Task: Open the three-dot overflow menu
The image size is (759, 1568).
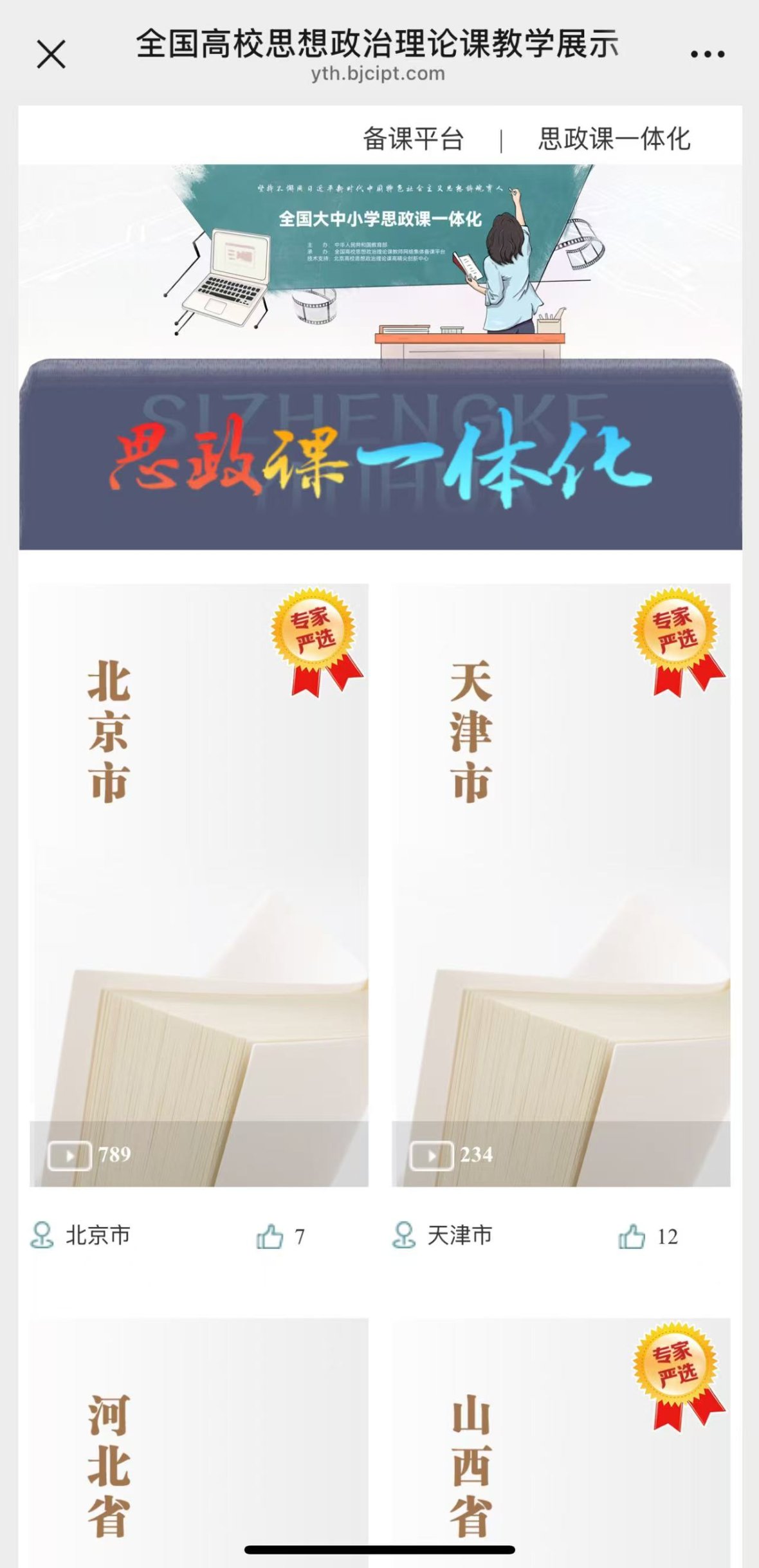Action: point(707,55)
